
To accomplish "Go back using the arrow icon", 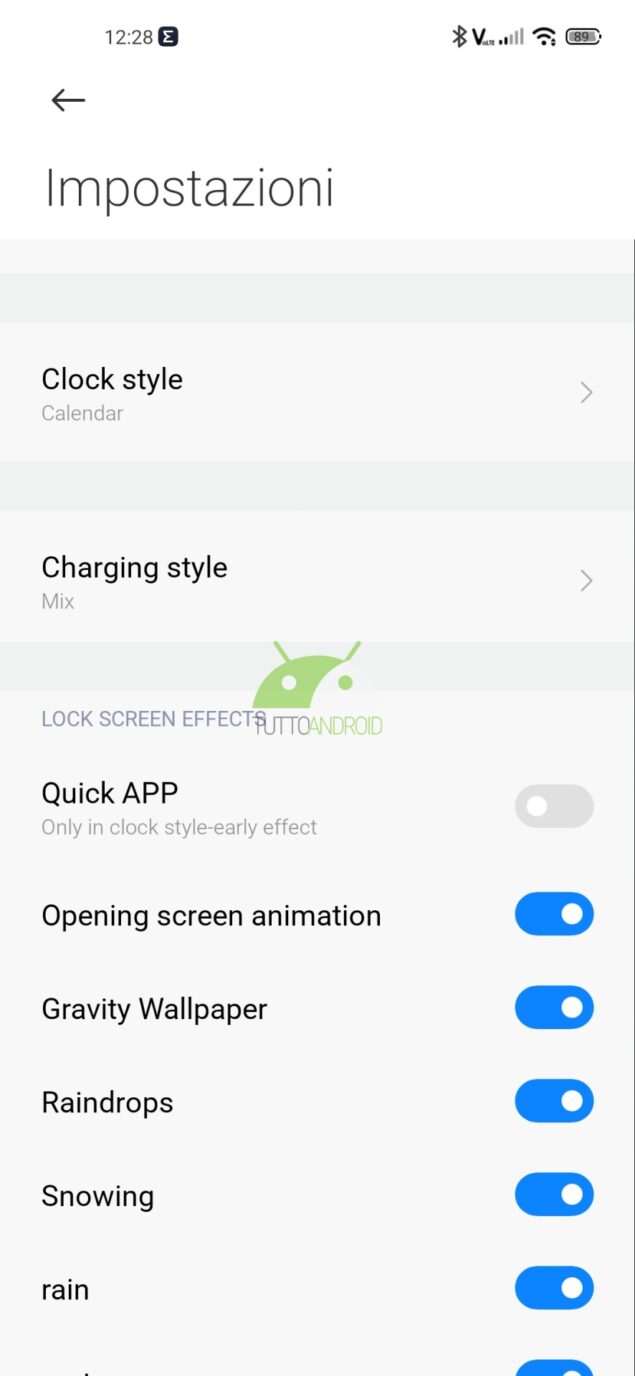I will tap(68, 99).
